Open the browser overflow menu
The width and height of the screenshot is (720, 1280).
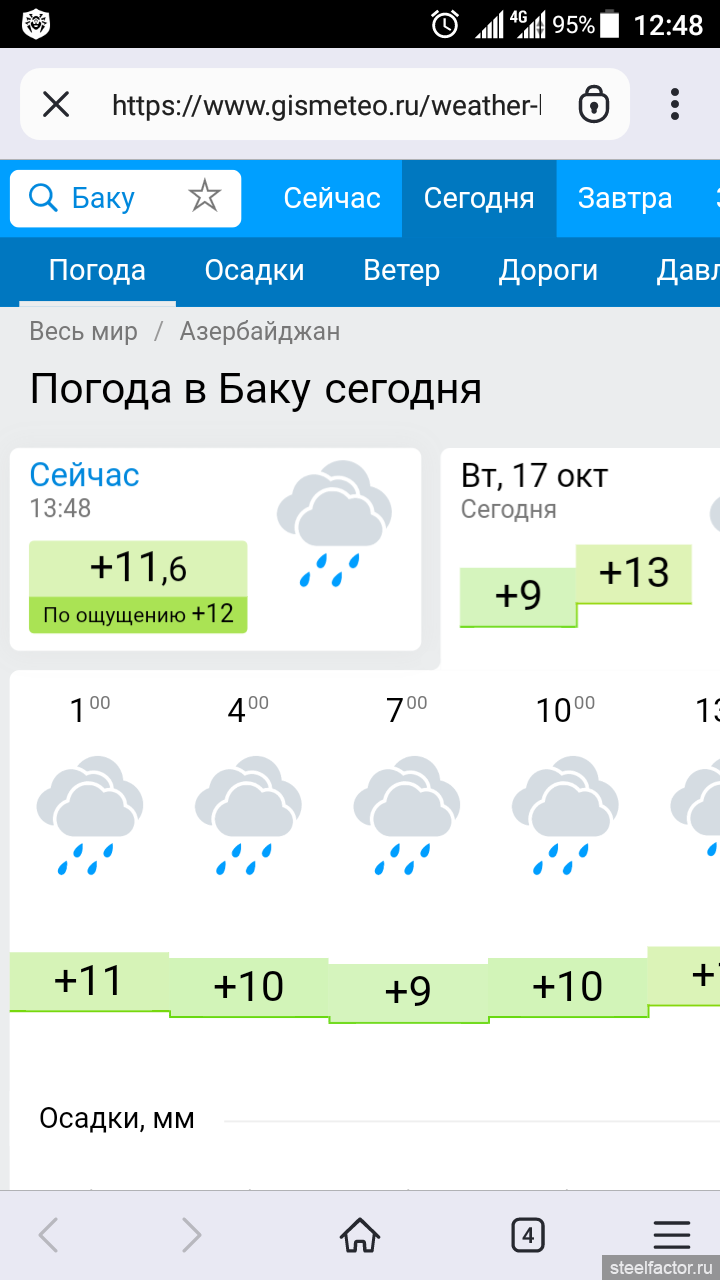[x=676, y=104]
